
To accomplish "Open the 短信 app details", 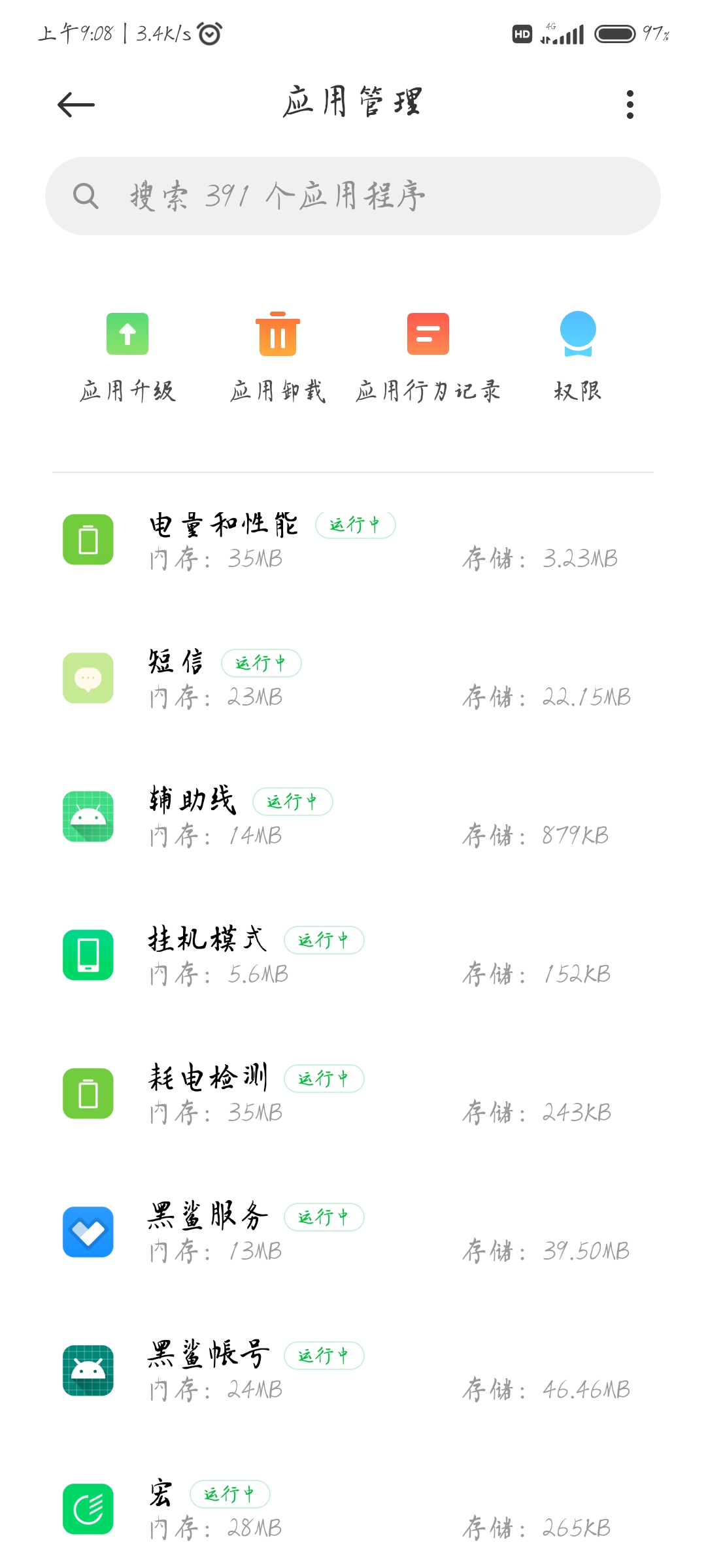I will coord(353,679).
